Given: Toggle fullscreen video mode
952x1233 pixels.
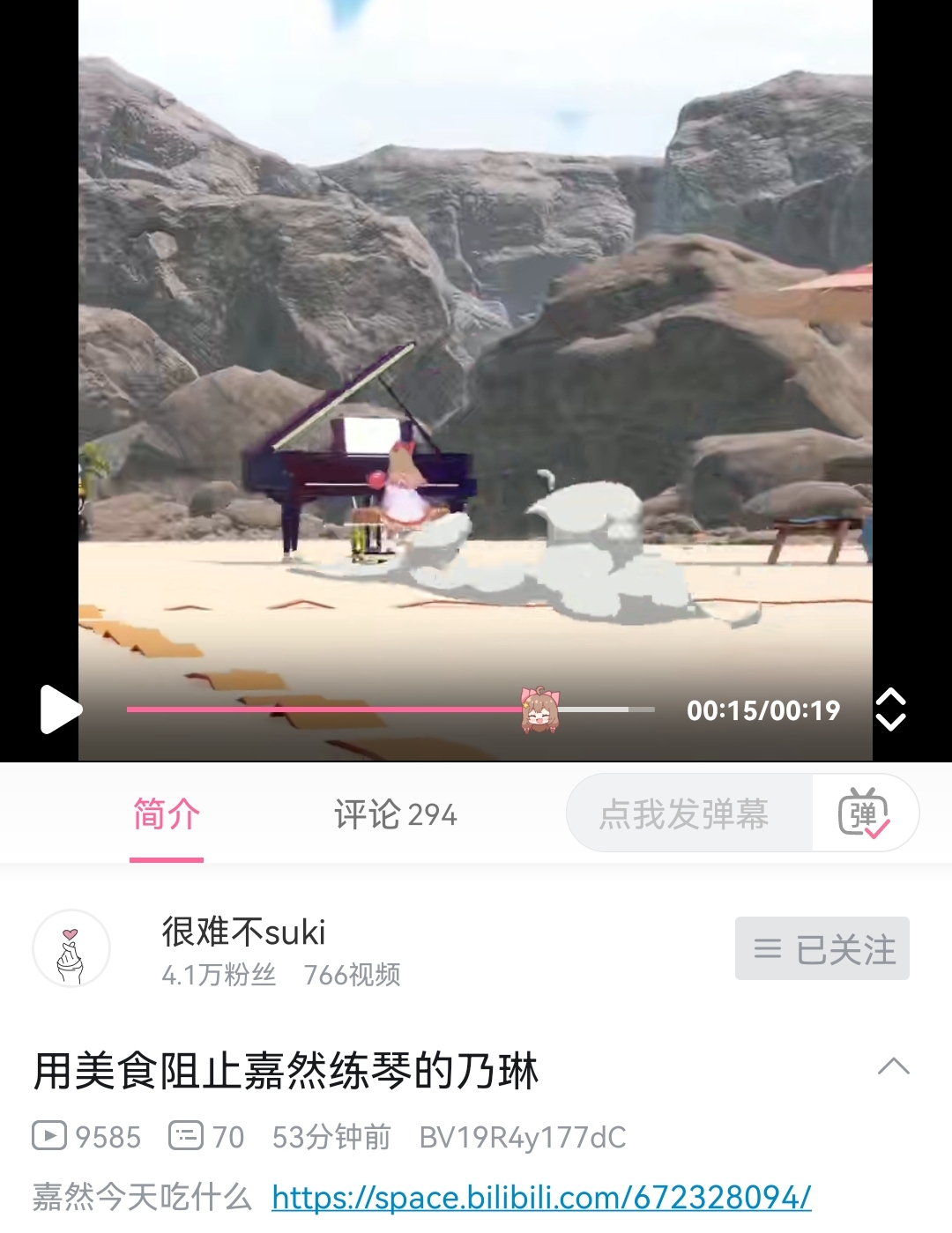Looking at the screenshot, I should pos(890,709).
